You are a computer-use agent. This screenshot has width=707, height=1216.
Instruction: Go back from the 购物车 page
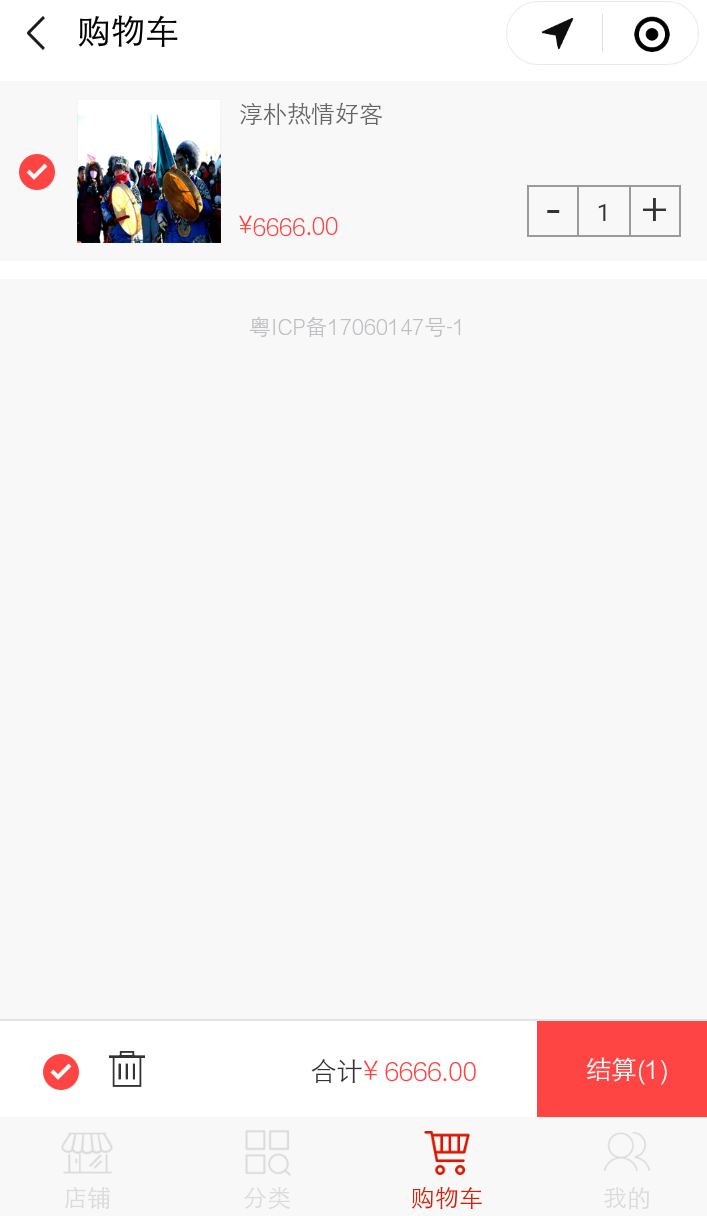[36, 33]
